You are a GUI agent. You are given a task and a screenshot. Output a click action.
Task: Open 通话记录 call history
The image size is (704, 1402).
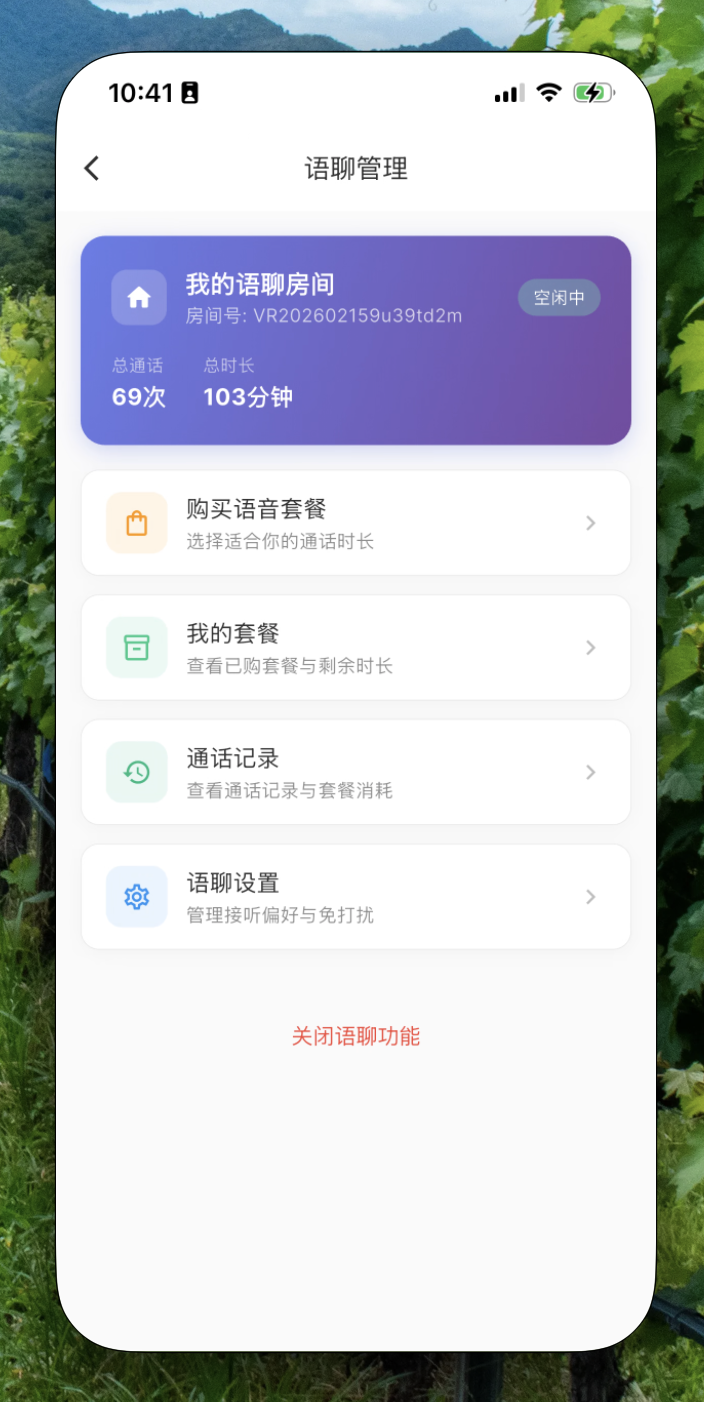(356, 772)
